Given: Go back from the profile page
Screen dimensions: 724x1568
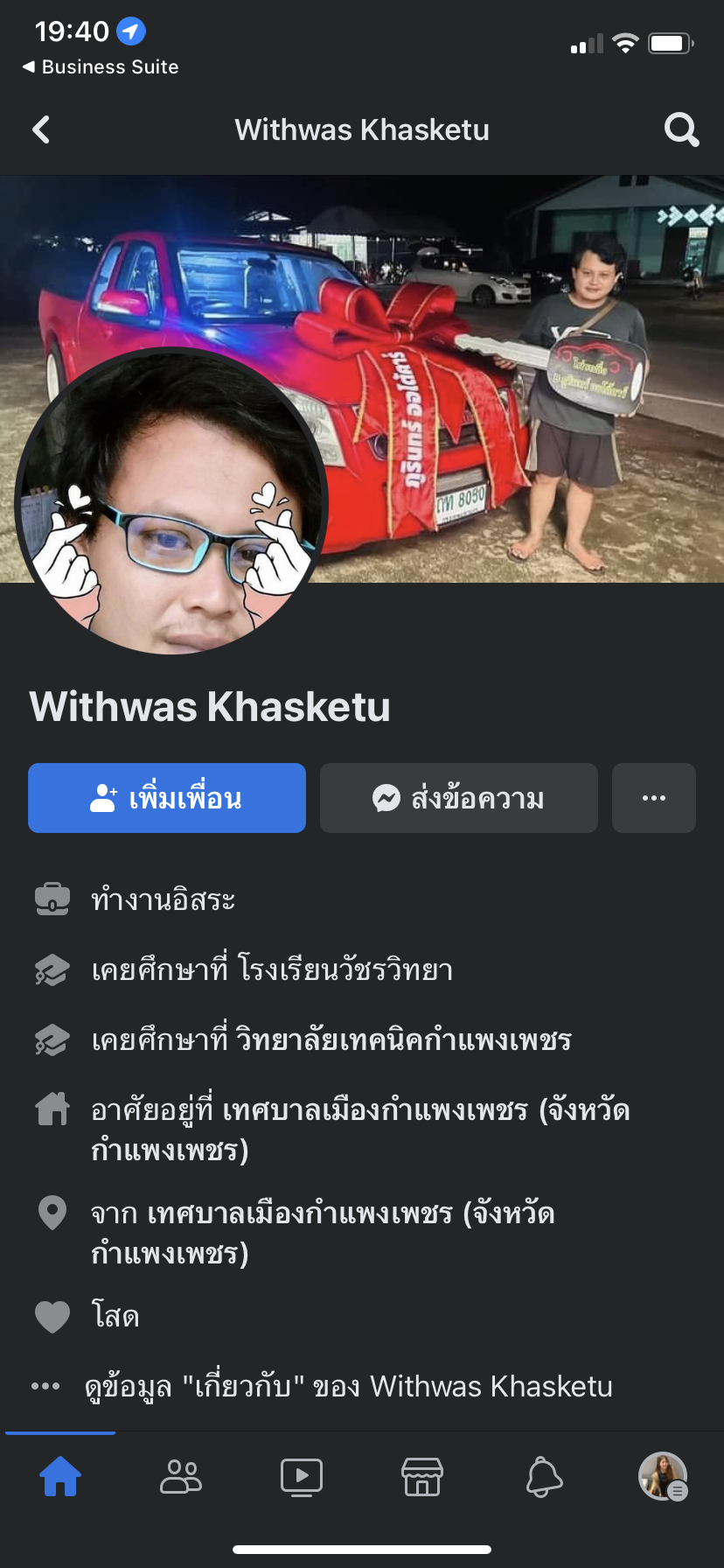Looking at the screenshot, I should [41, 130].
